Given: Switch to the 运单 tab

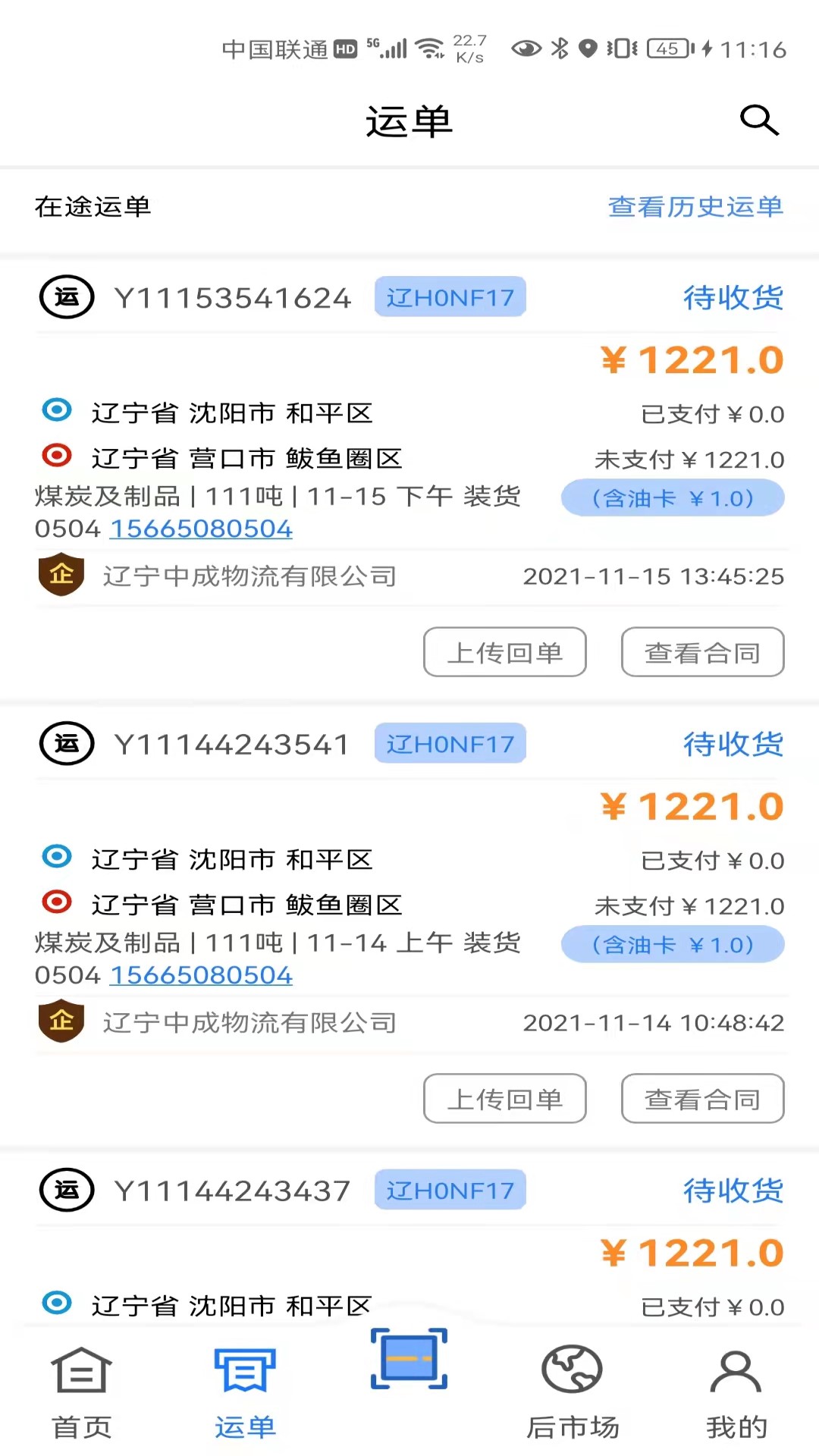Looking at the screenshot, I should point(245,1388).
